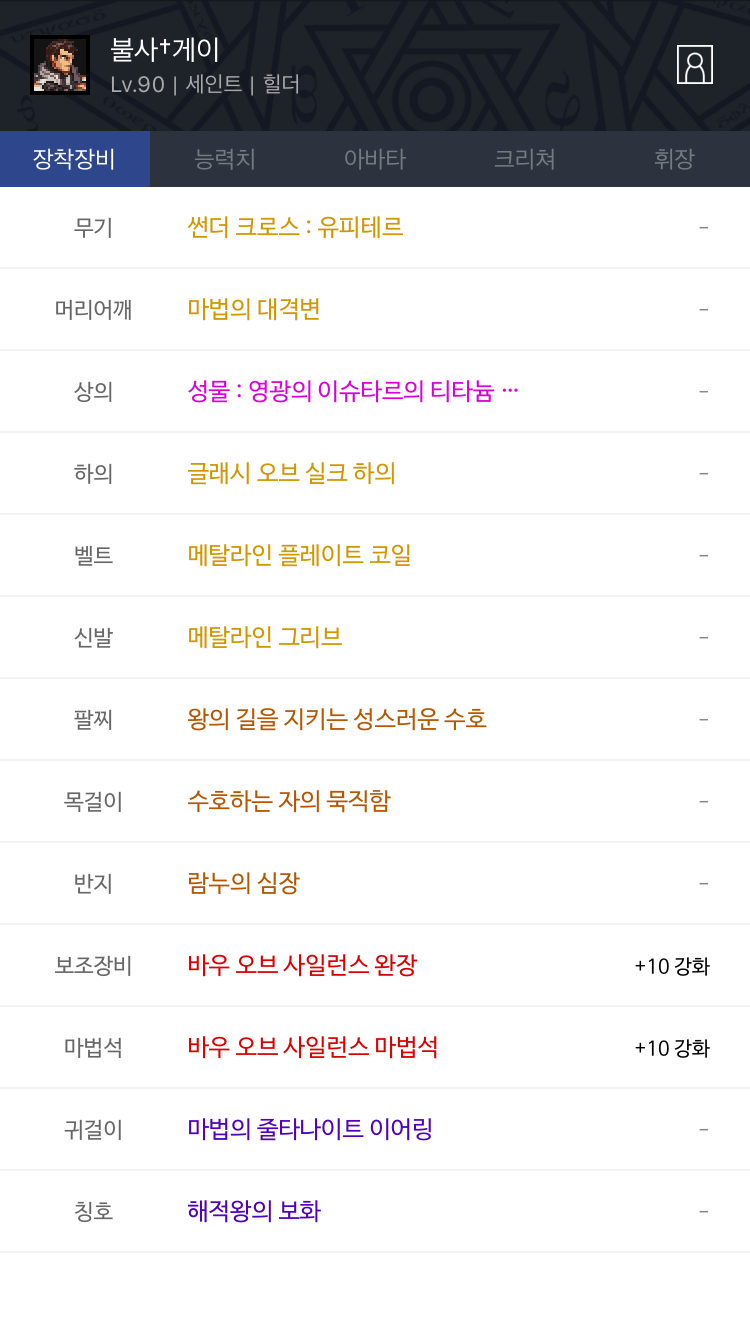
Task: Open 람누의 심장 ring details
Action: tap(375, 884)
